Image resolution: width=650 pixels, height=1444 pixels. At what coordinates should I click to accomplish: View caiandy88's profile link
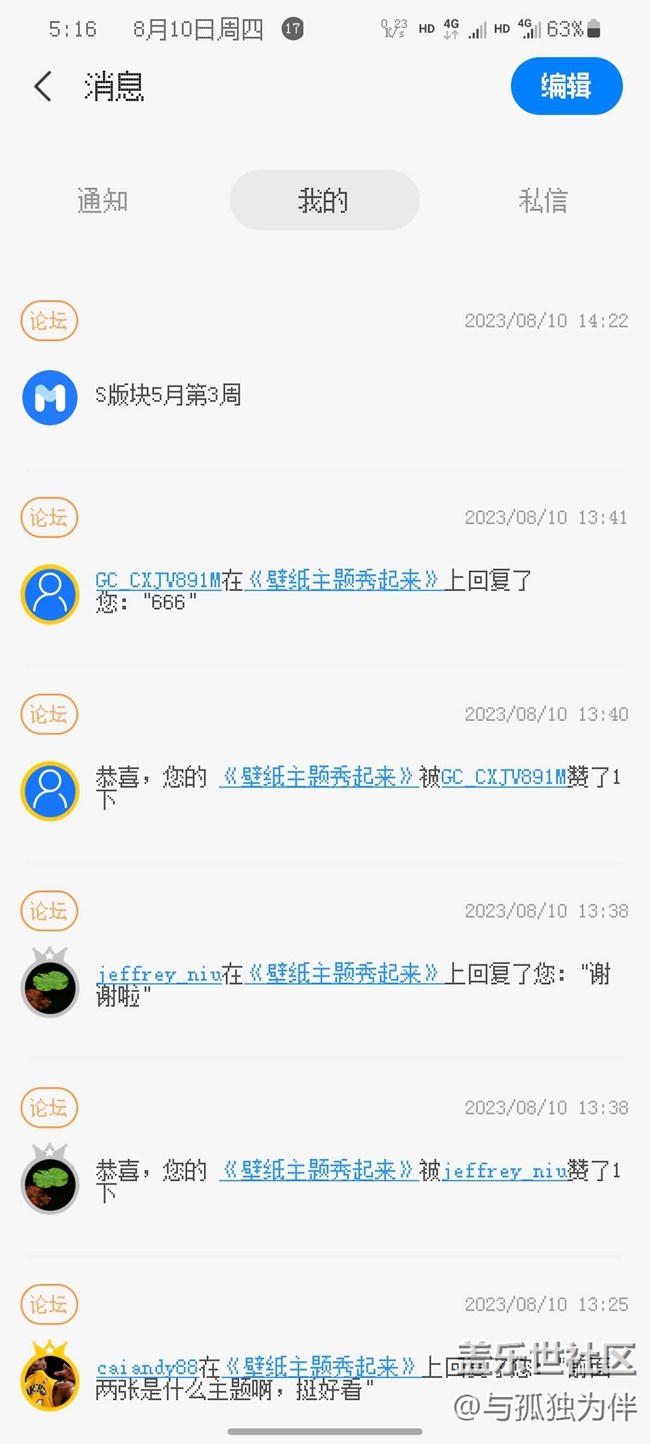tap(147, 1367)
